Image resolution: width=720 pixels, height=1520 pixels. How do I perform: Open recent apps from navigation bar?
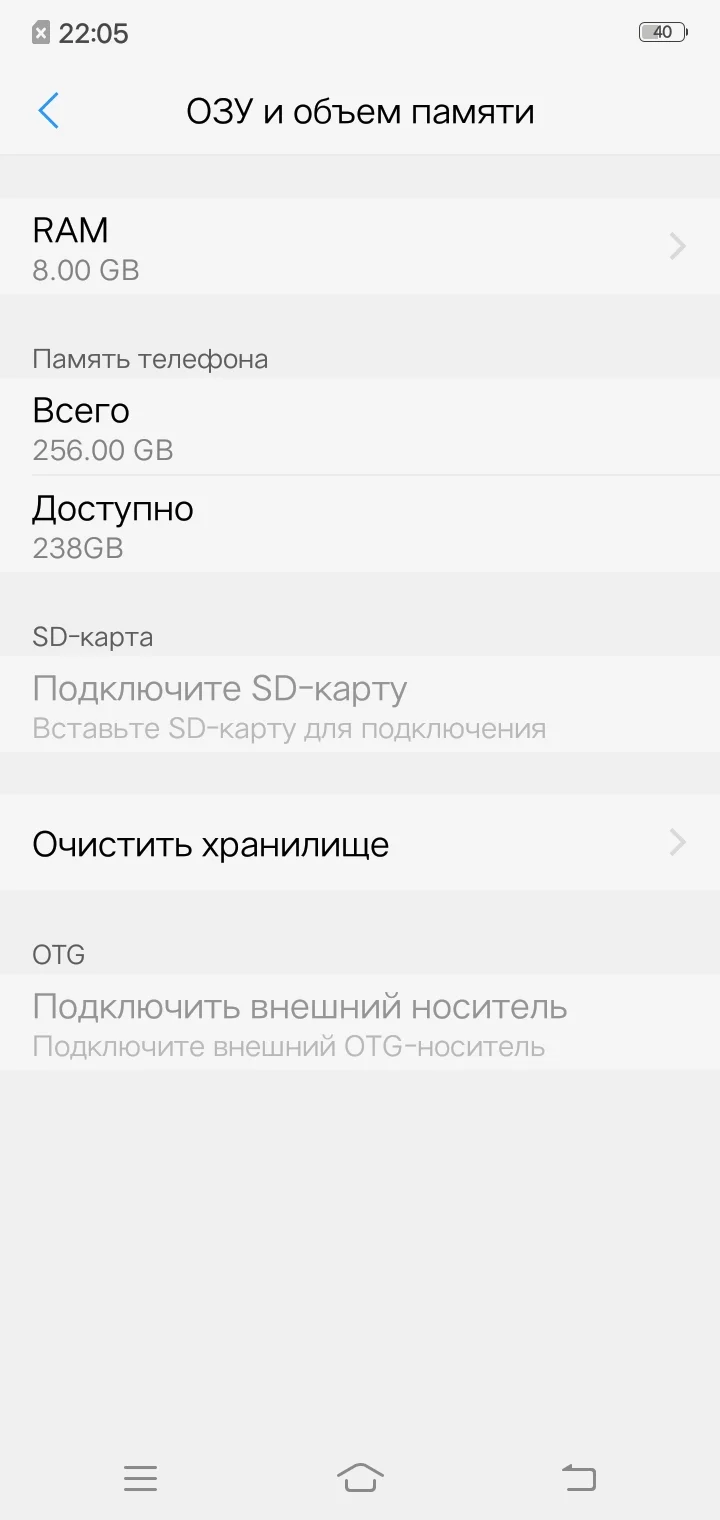point(140,1477)
